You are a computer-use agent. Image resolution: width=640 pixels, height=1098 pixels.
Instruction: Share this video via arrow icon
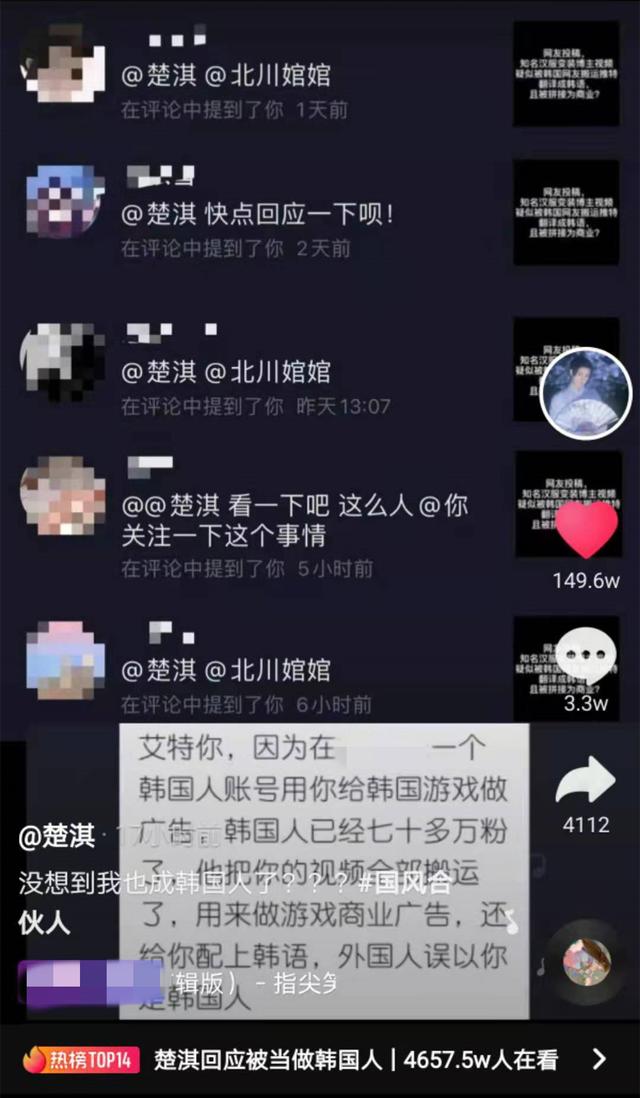click(x=586, y=780)
